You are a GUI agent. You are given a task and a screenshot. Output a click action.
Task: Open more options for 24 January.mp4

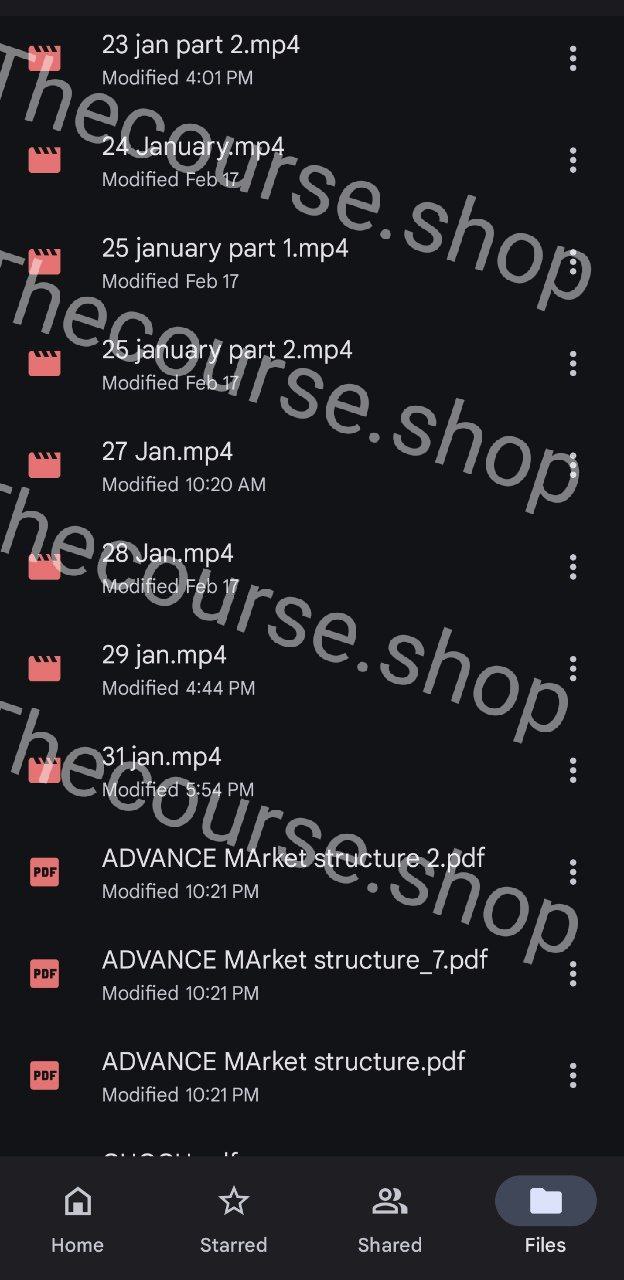tap(573, 160)
